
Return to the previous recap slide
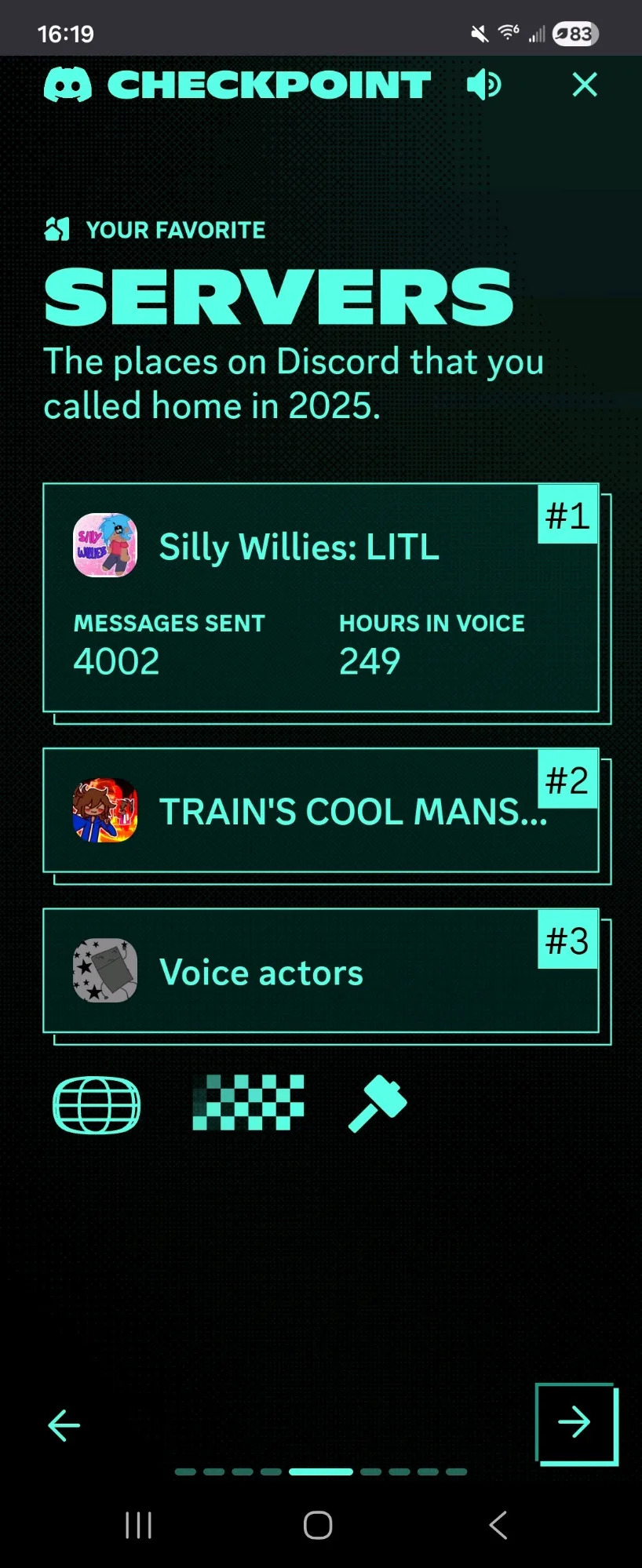pyautogui.click(x=64, y=1425)
